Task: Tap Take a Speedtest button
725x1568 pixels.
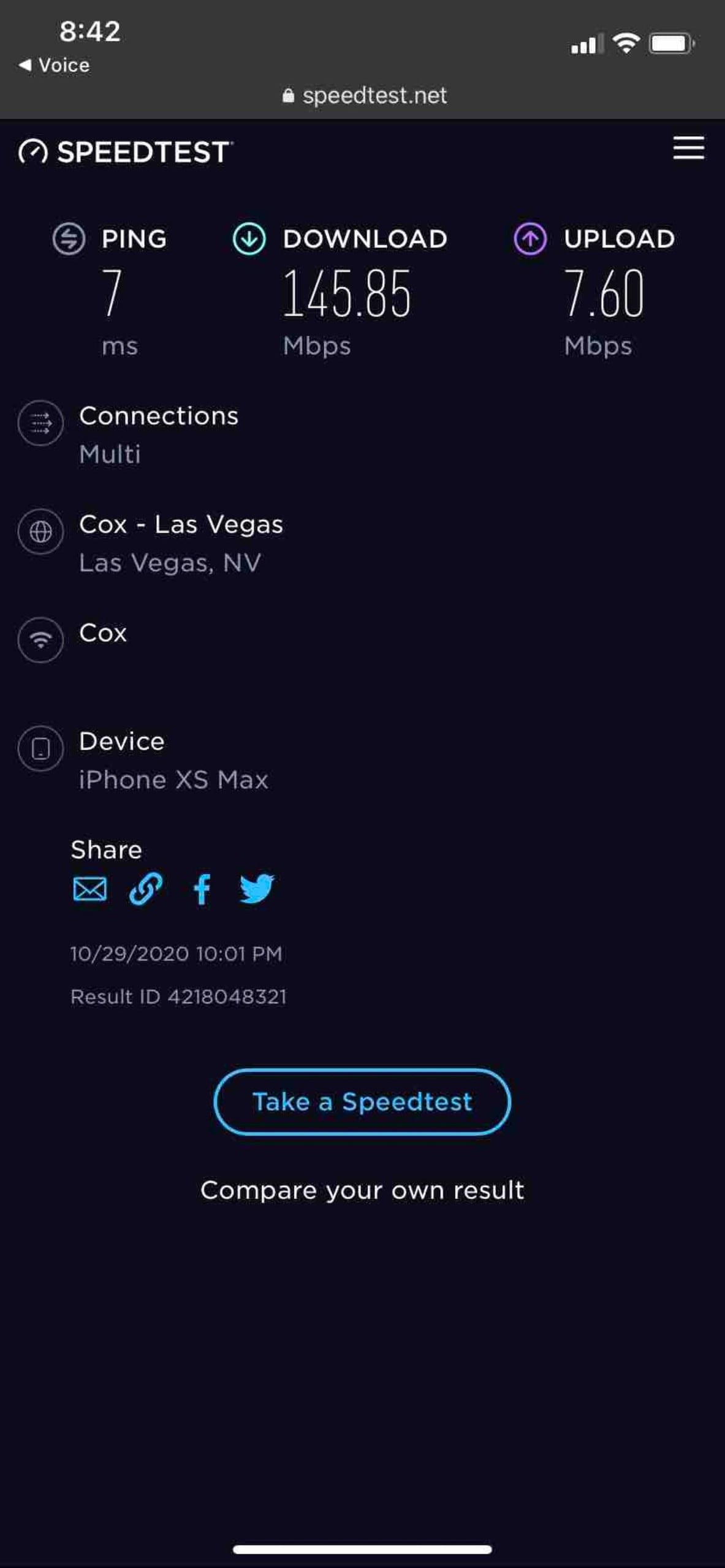Action: click(362, 1102)
